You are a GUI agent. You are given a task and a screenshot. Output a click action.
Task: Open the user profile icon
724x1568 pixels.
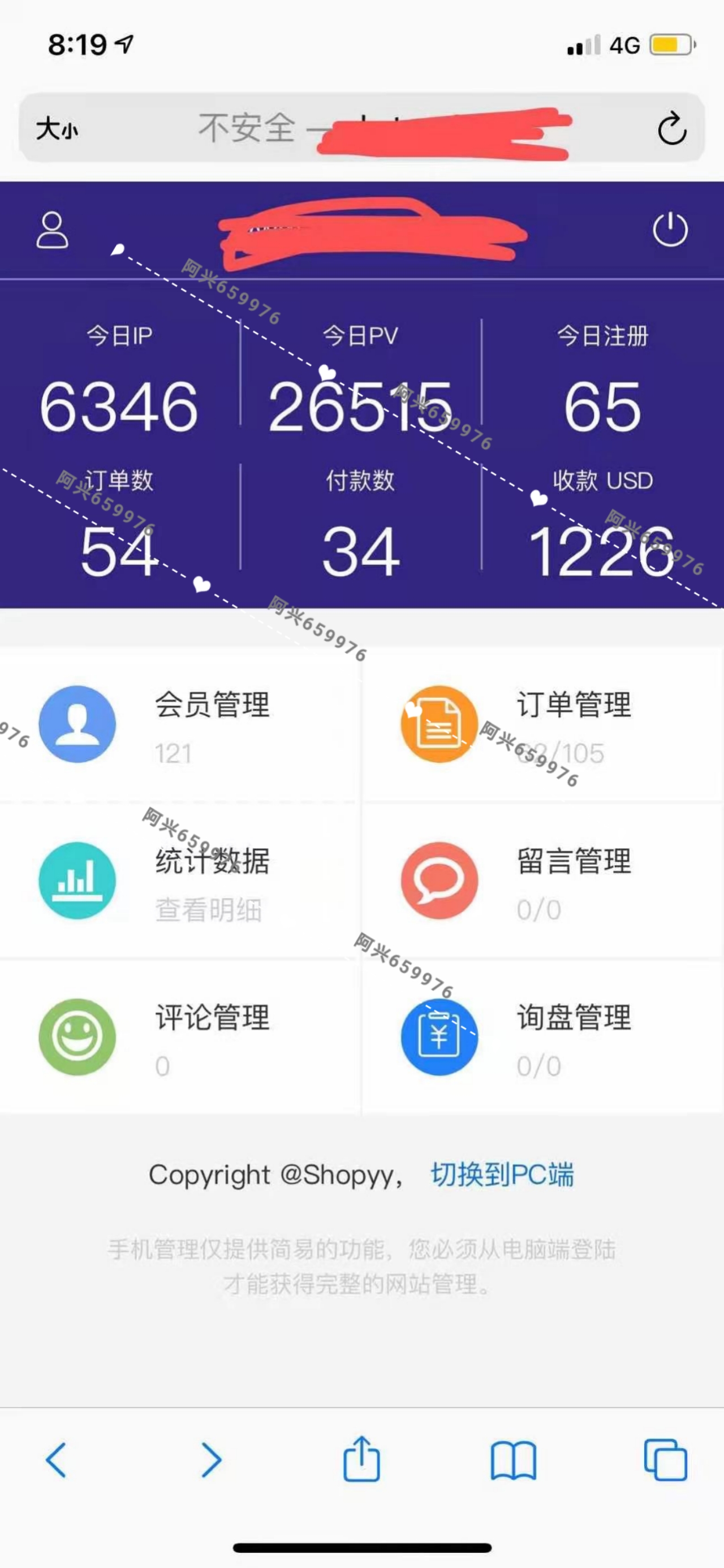click(53, 230)
